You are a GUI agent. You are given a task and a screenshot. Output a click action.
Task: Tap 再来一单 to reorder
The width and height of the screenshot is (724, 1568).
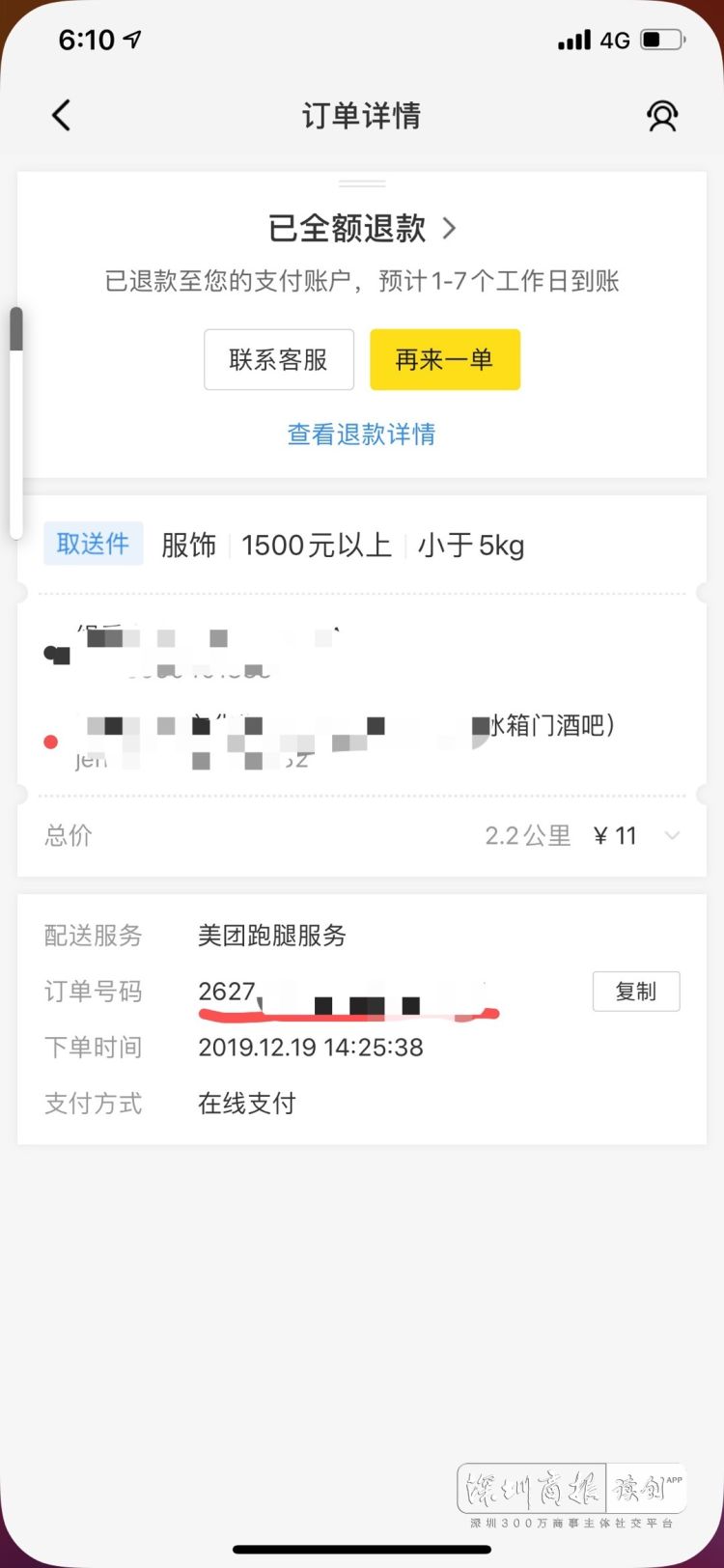point(445,360)
